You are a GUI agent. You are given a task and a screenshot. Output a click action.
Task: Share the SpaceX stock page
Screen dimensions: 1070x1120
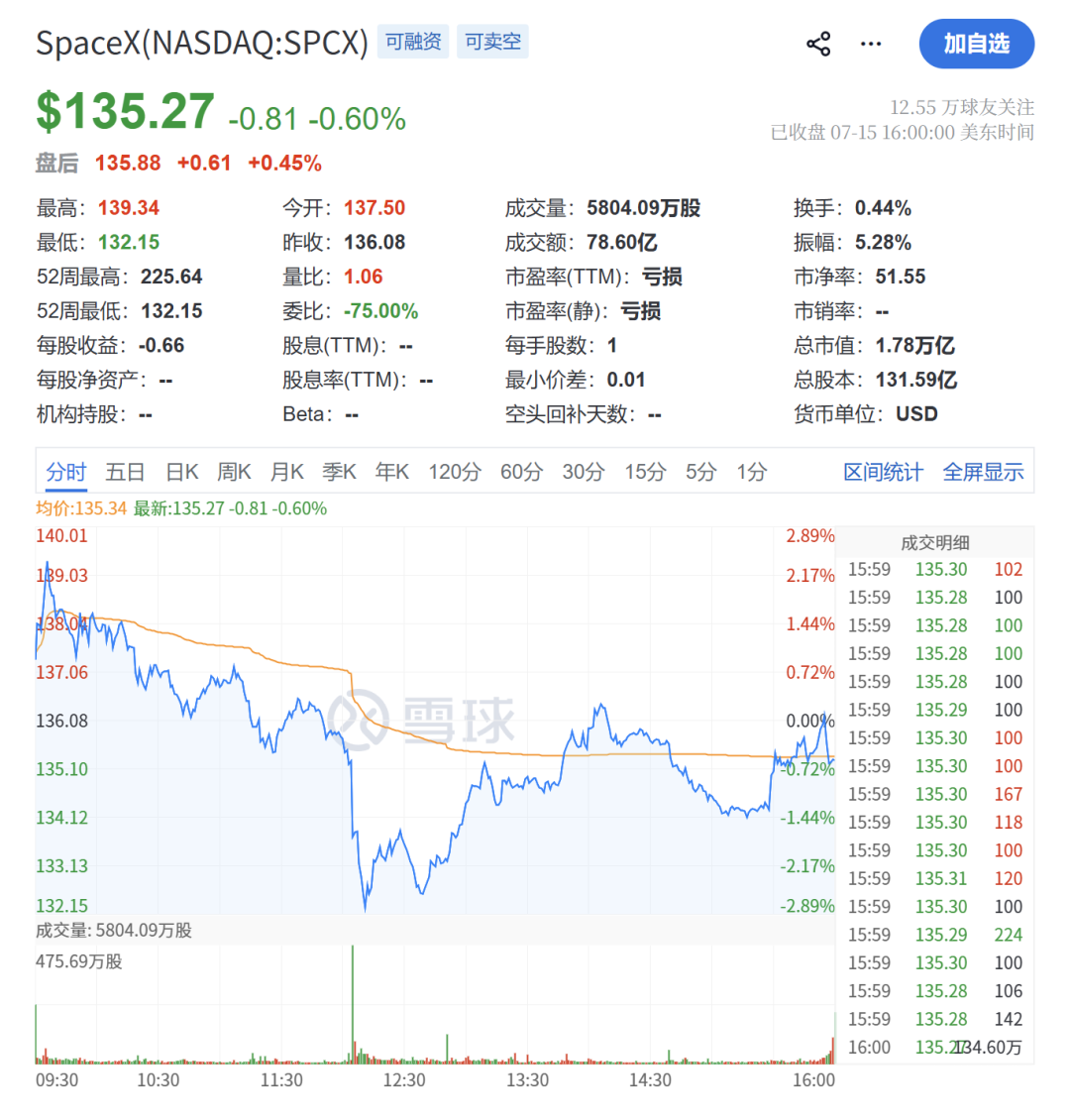click(818, 44)
